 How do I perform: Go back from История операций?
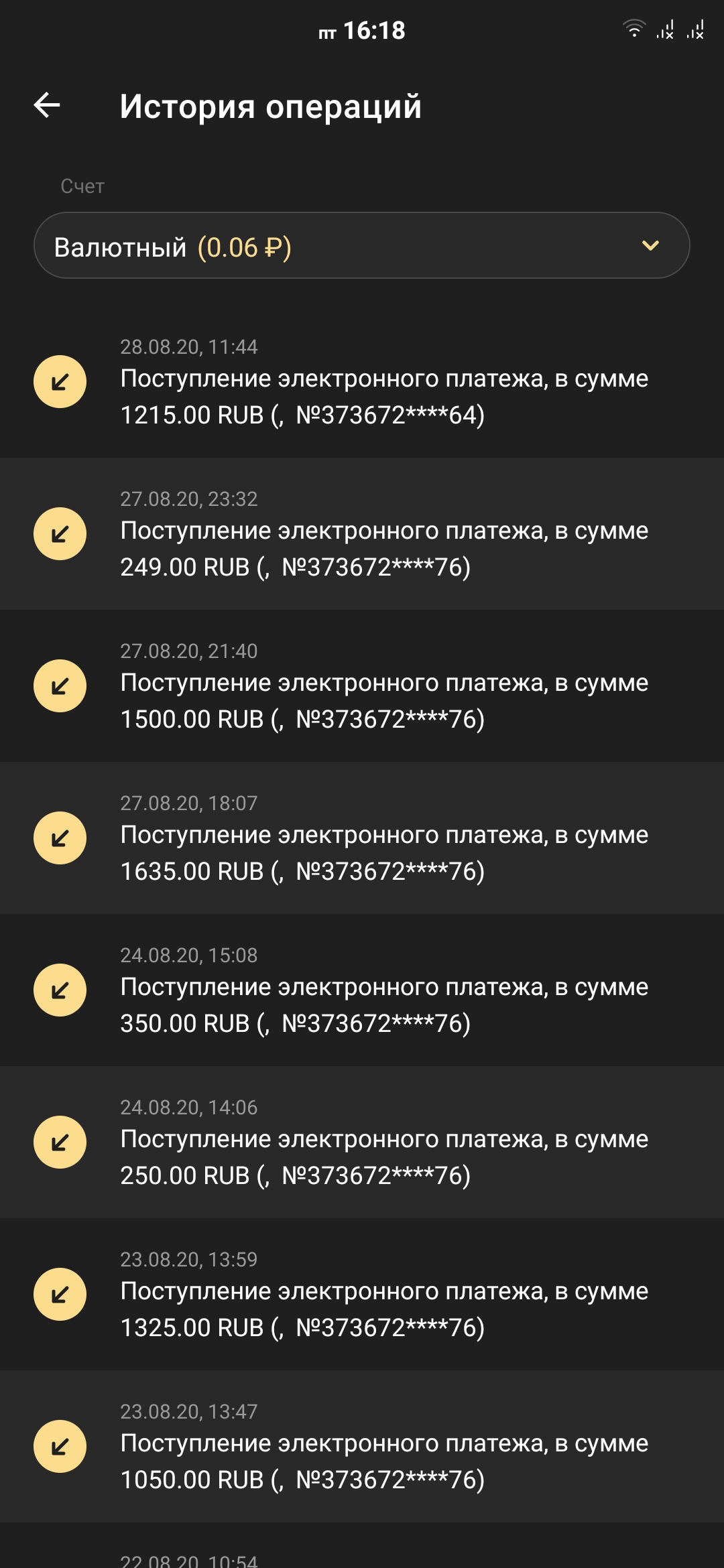(47, 105)
